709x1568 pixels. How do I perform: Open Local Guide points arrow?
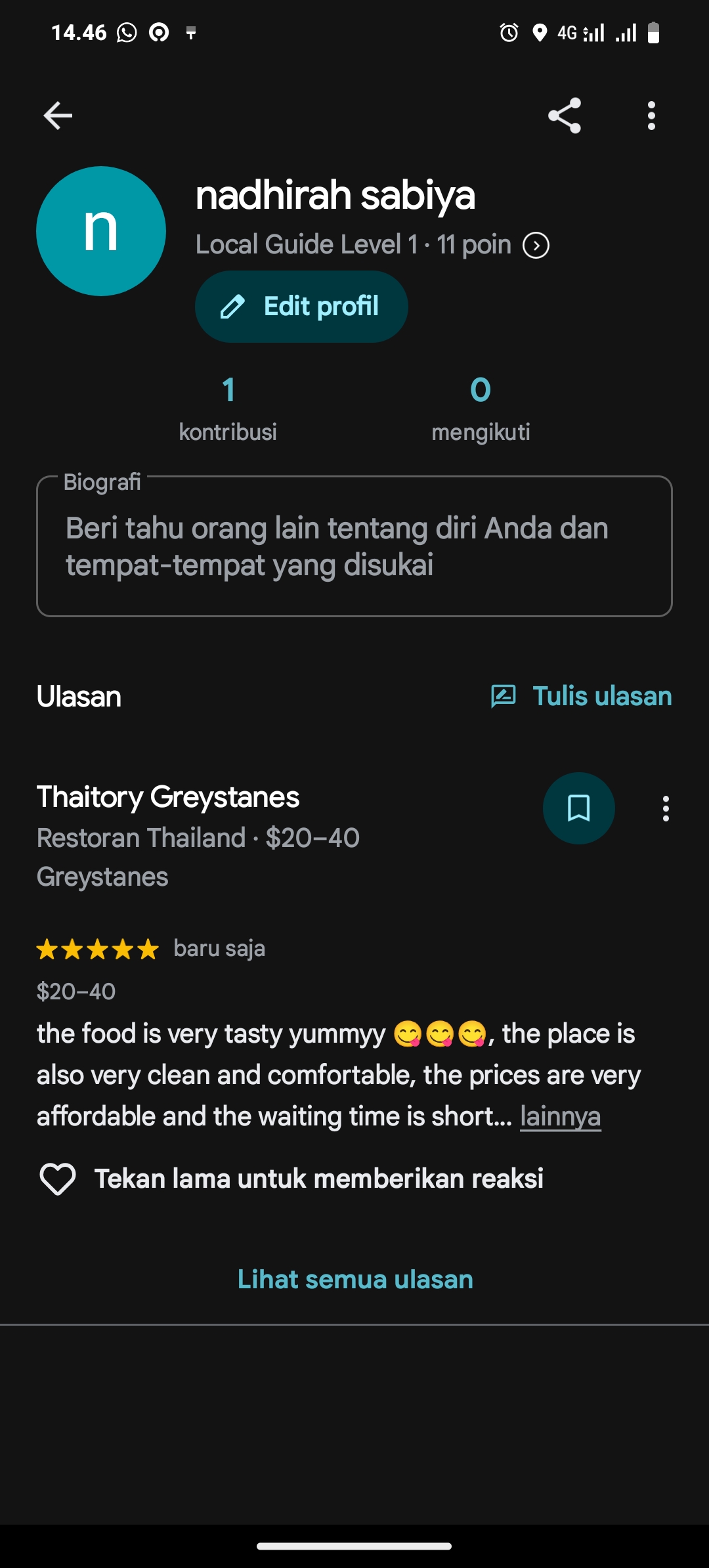tap(536, 246)
